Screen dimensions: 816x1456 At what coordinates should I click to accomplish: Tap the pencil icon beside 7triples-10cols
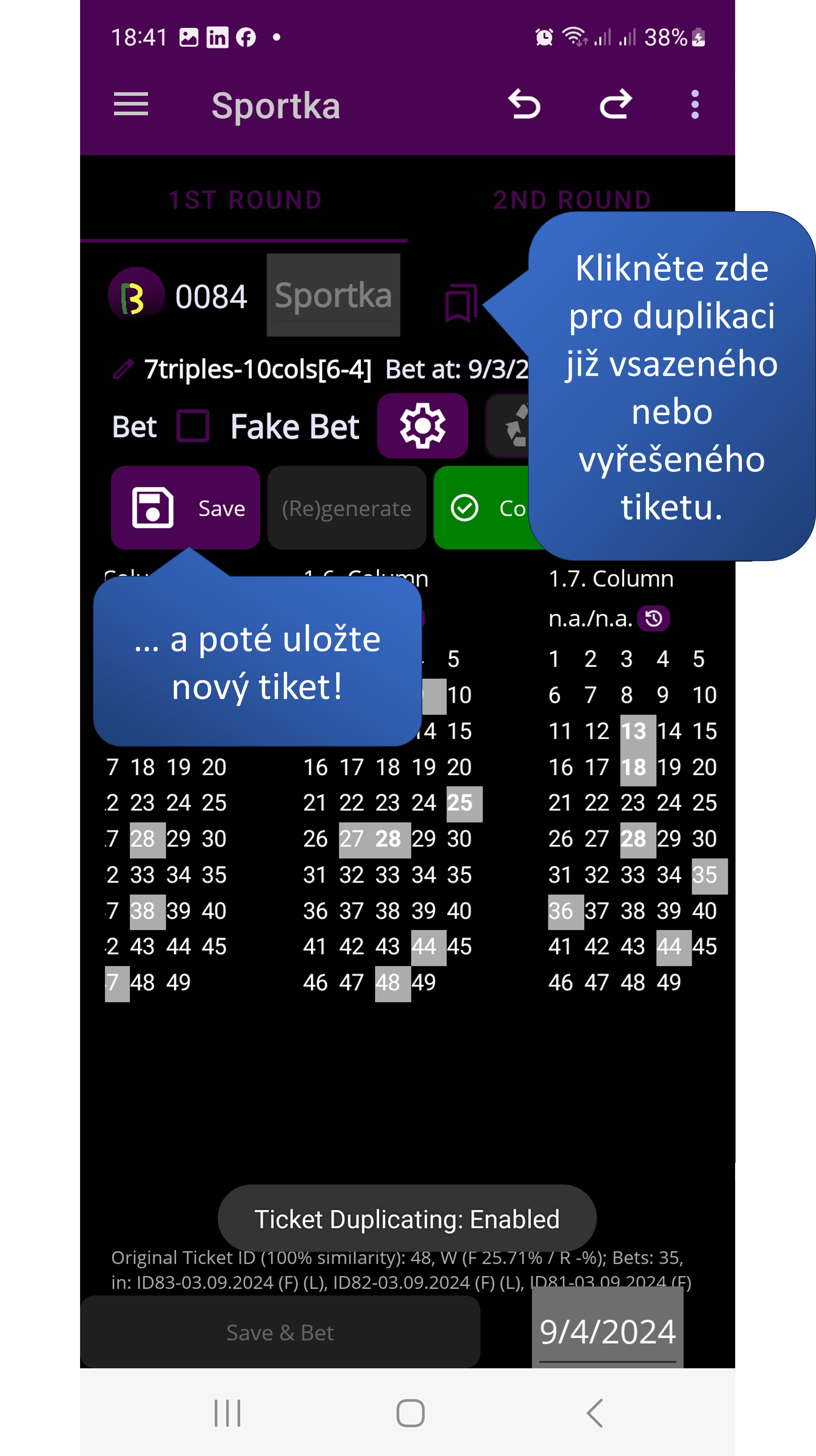[x=123, y=370]
